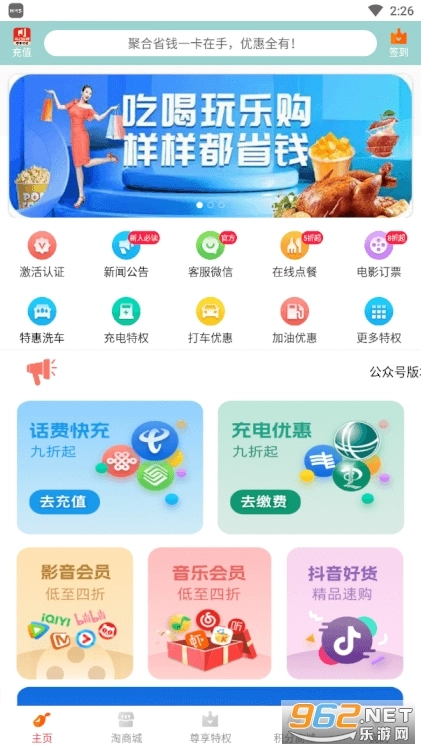Open the 抖音好货 card

[345, 613]
